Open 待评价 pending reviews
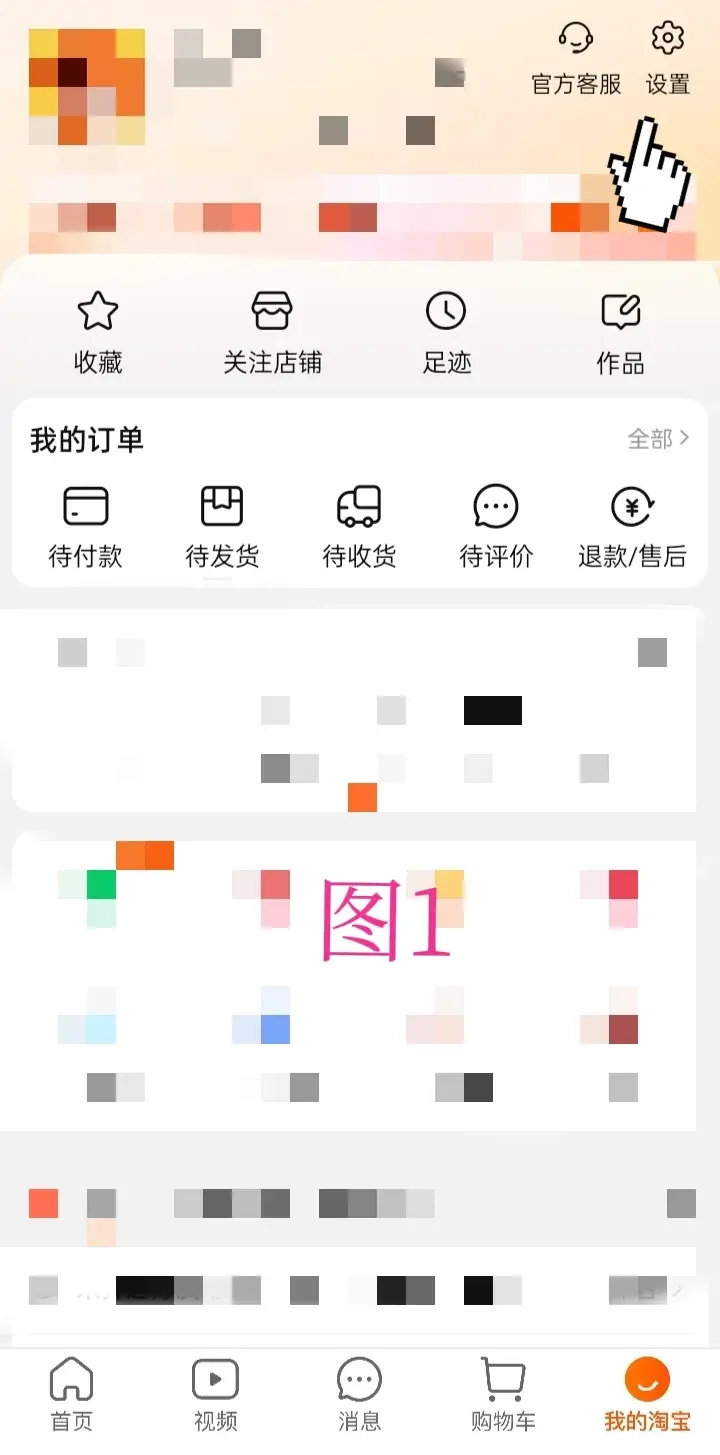The image size is (720, 1455). (x=495, y=525)
